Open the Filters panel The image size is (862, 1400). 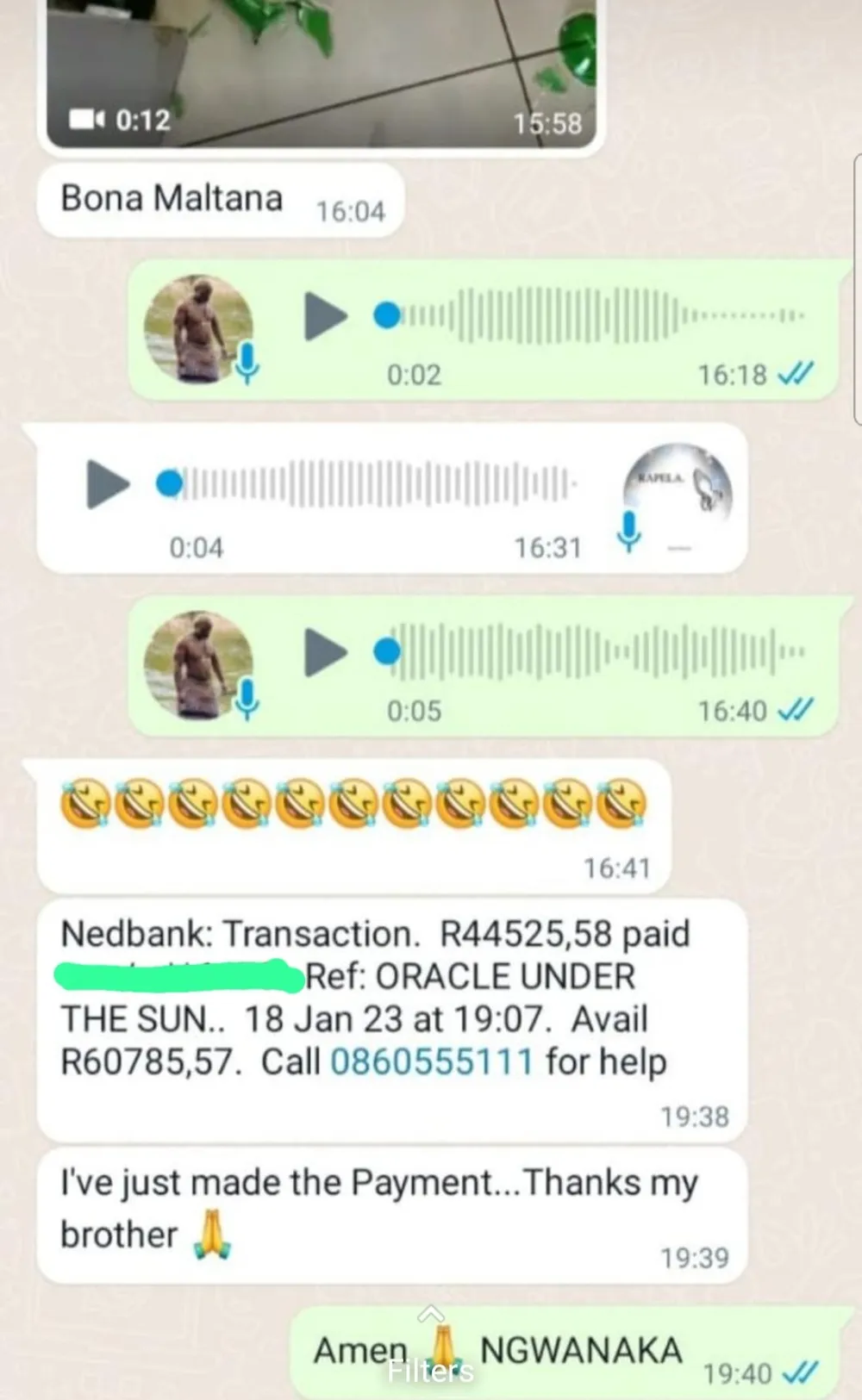[x=430, y=1360]
